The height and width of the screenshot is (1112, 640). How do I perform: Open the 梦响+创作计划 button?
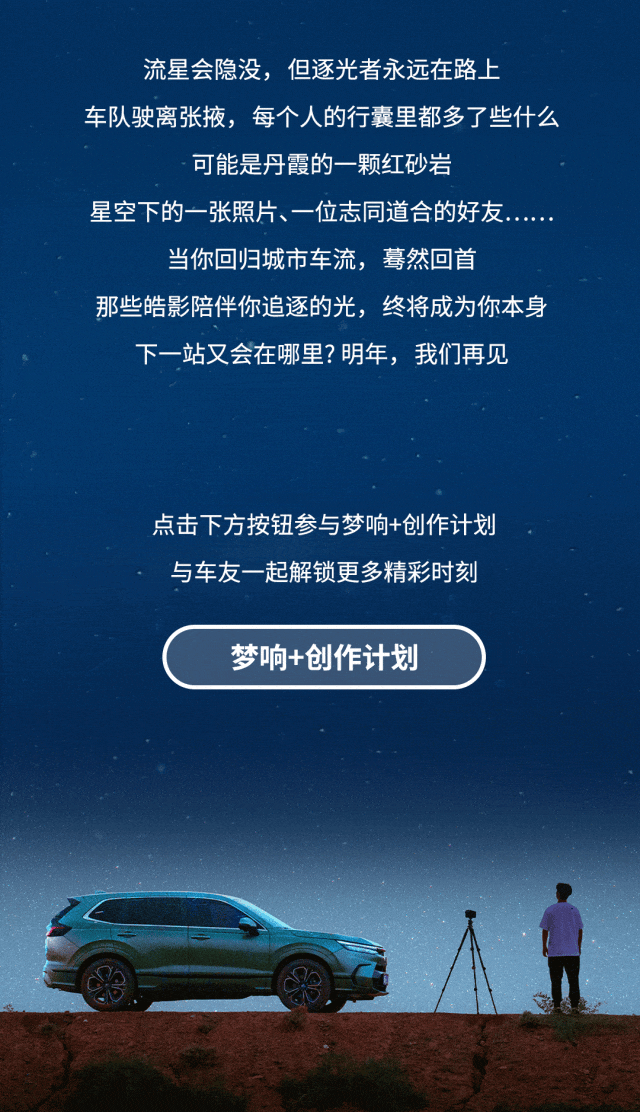click(324, 657)
